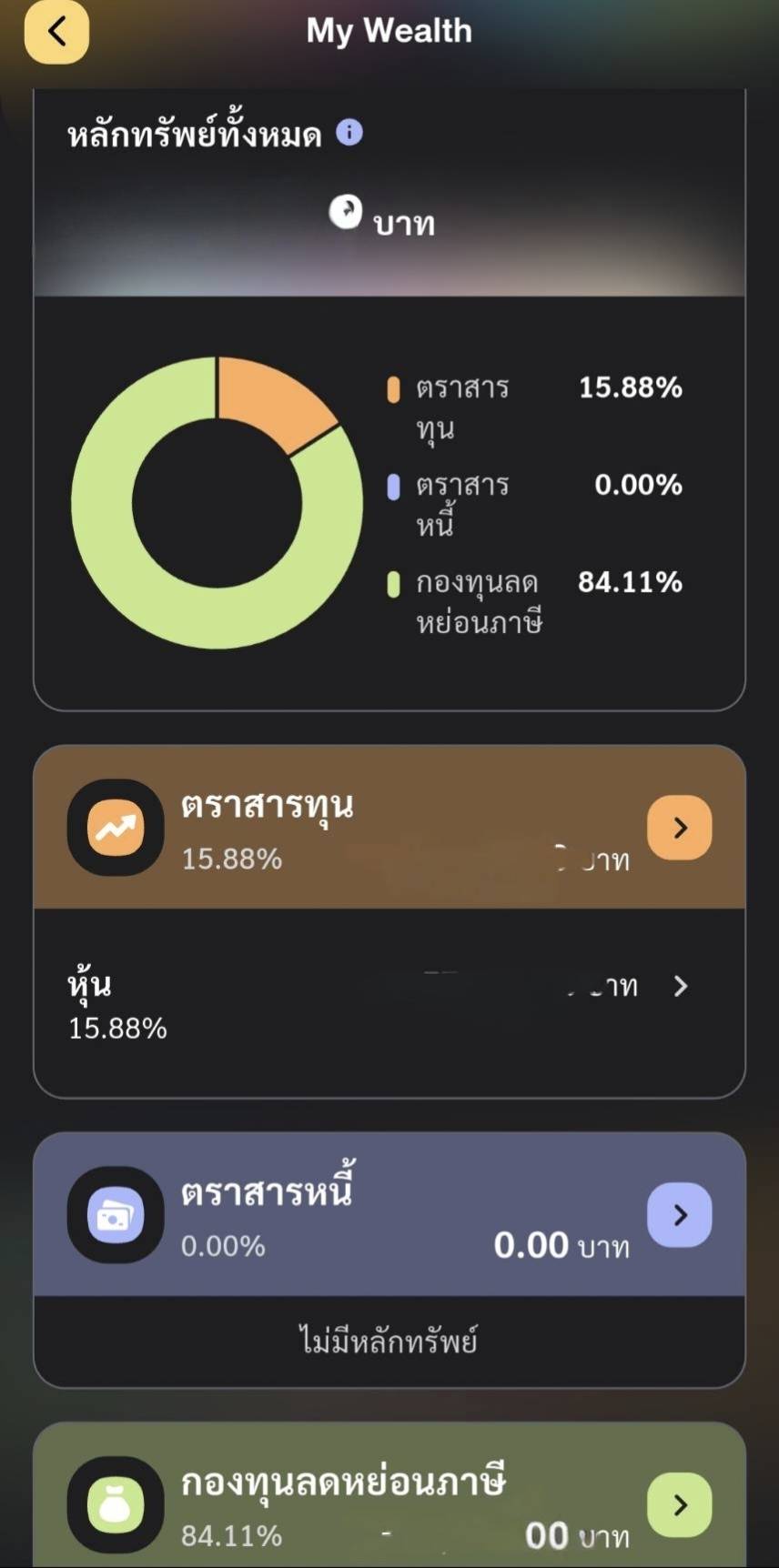Open the หุ้น 15.88% row
779x1568 pixels.
(389, 1004)
